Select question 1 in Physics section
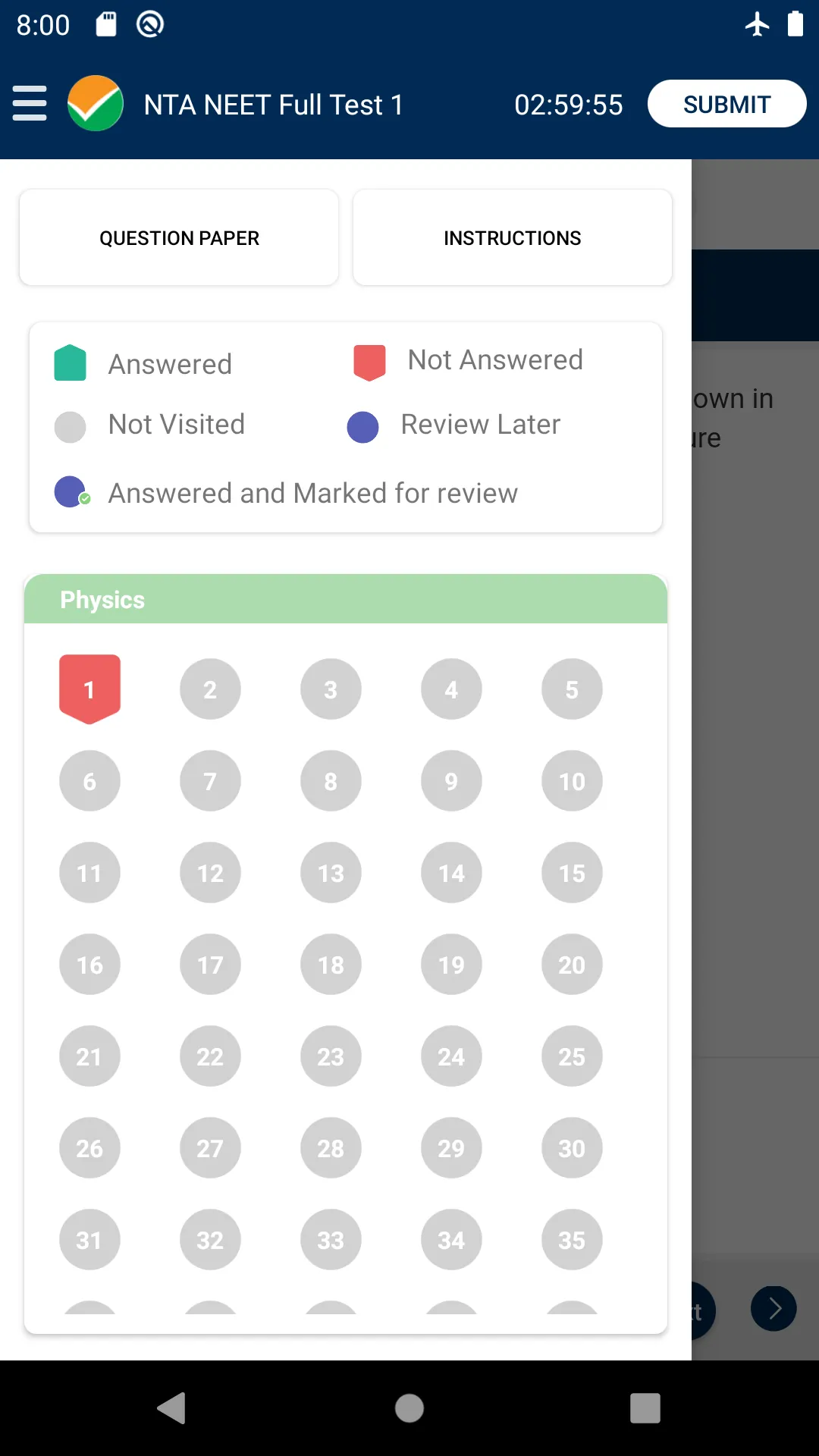This screenshot has width=819, height=1456. click(x=89, y=689)
